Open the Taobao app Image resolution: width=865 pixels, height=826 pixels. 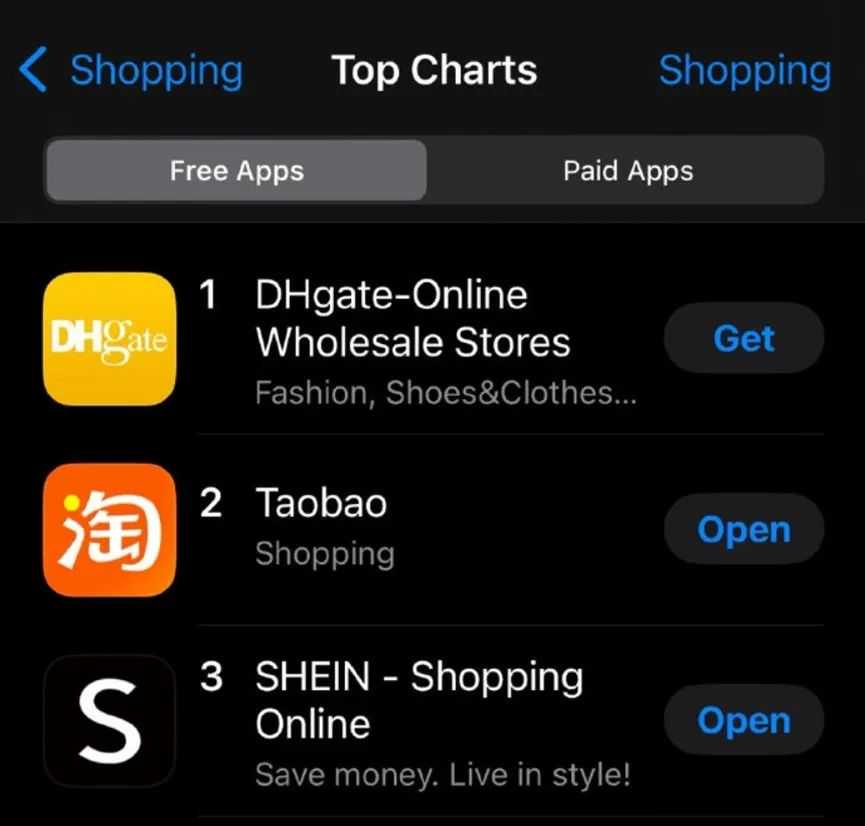click(x=744, y=530)
